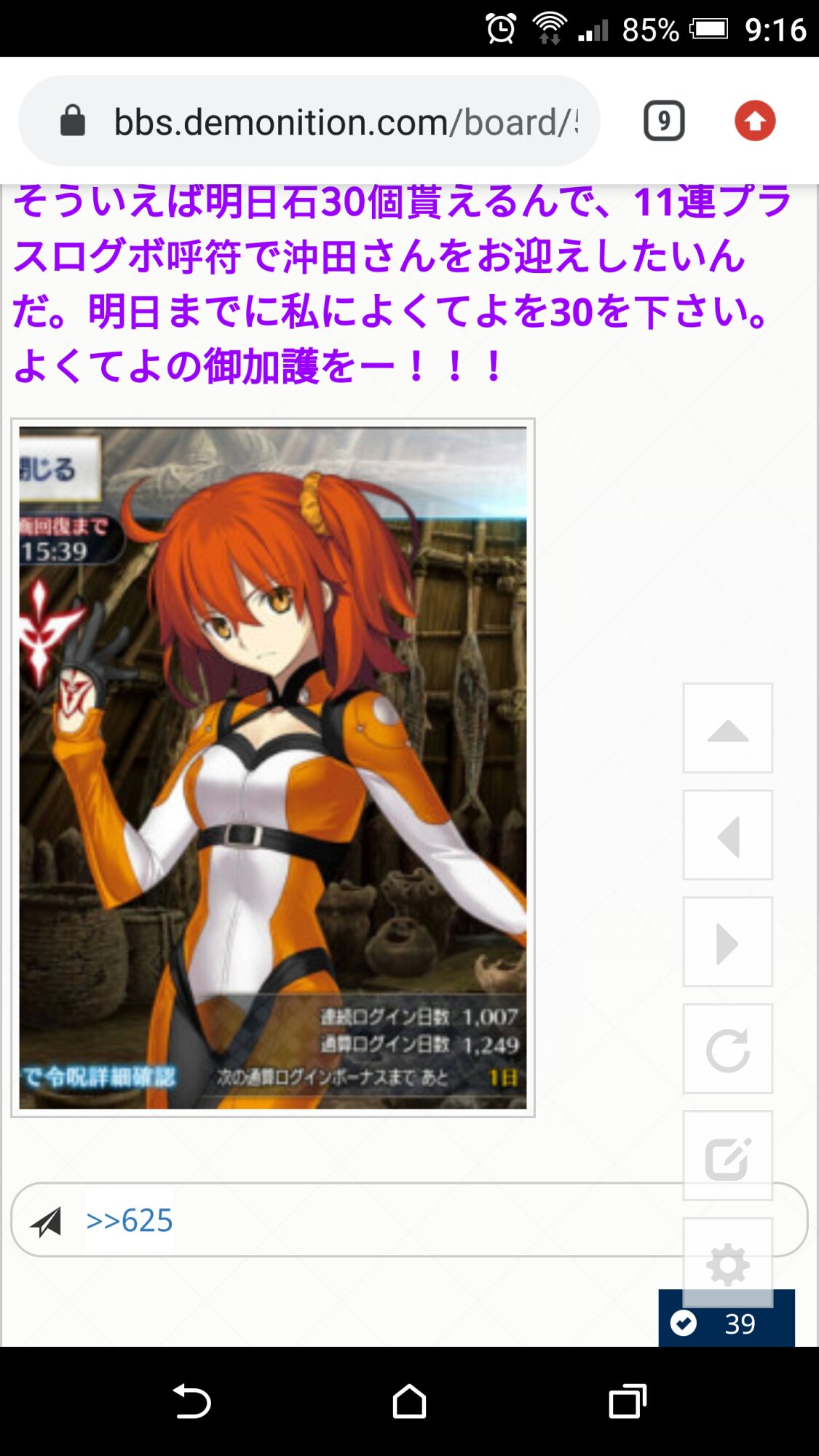819x1456 pixels.
Task: Open board settings with the gear button
Action: 727,1263
